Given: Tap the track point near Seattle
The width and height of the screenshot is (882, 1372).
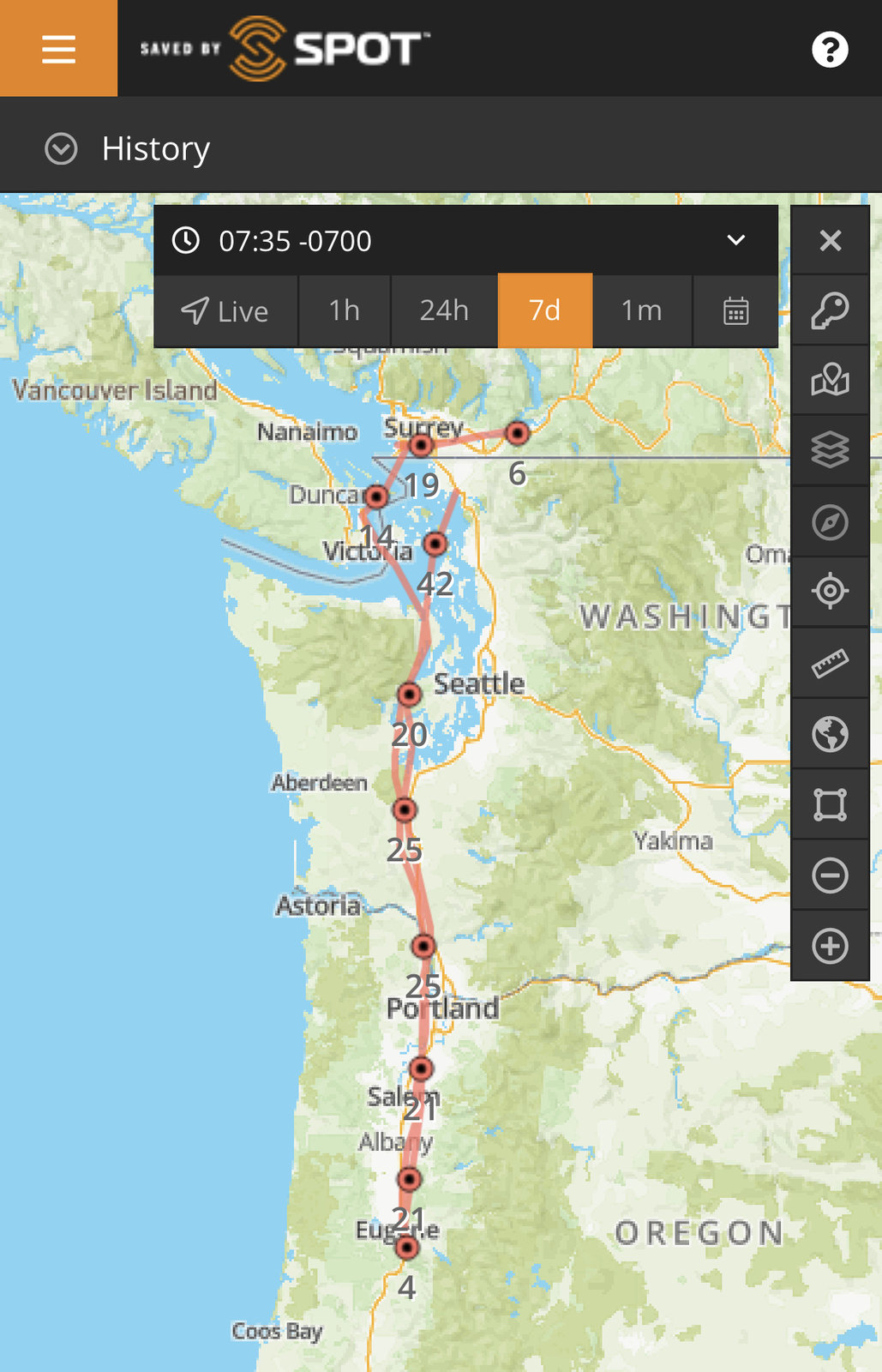Looking at the screenshot, I should coord(409,694).
